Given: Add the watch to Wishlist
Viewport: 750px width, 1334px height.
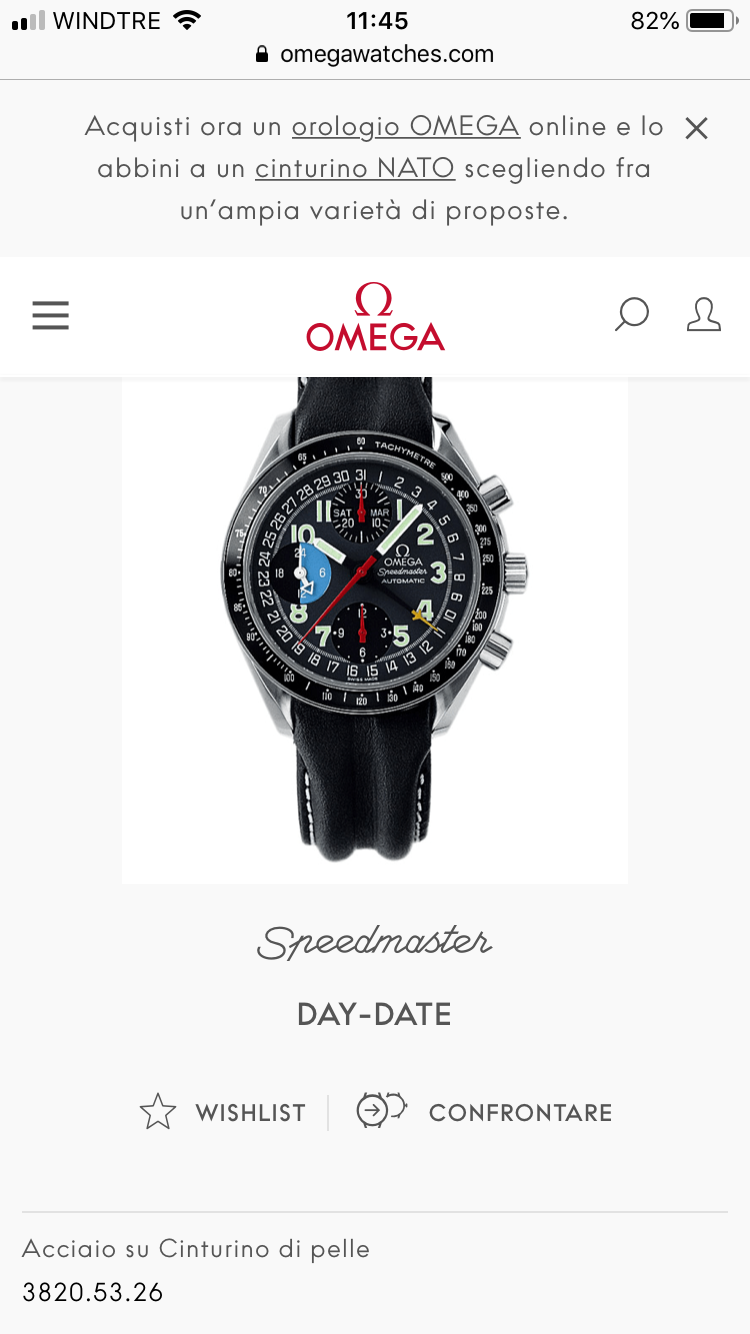Looking at the screenshot, I should click(223, 1112).
